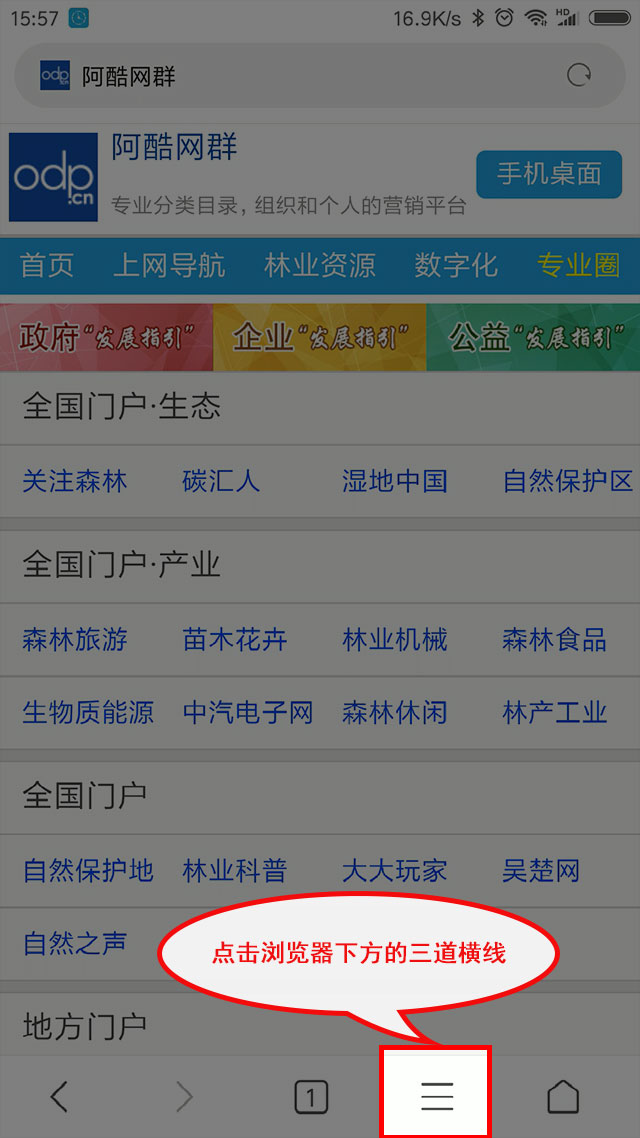640x1138 pixels.
Task: Reload the page from the address bar
Action: tap(579, 75)
